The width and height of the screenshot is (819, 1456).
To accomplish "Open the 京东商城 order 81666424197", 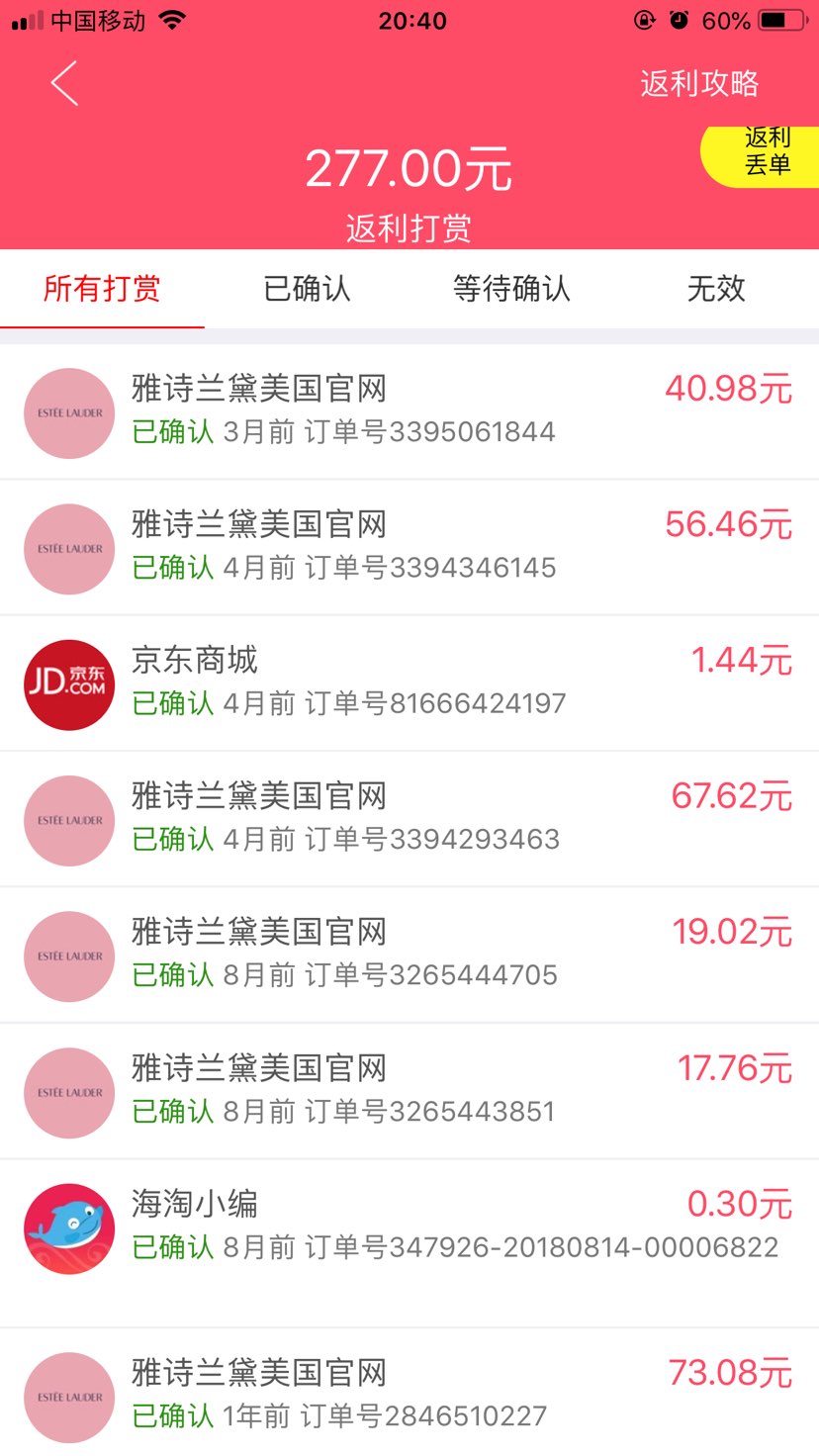I will (x=409, y=683).
